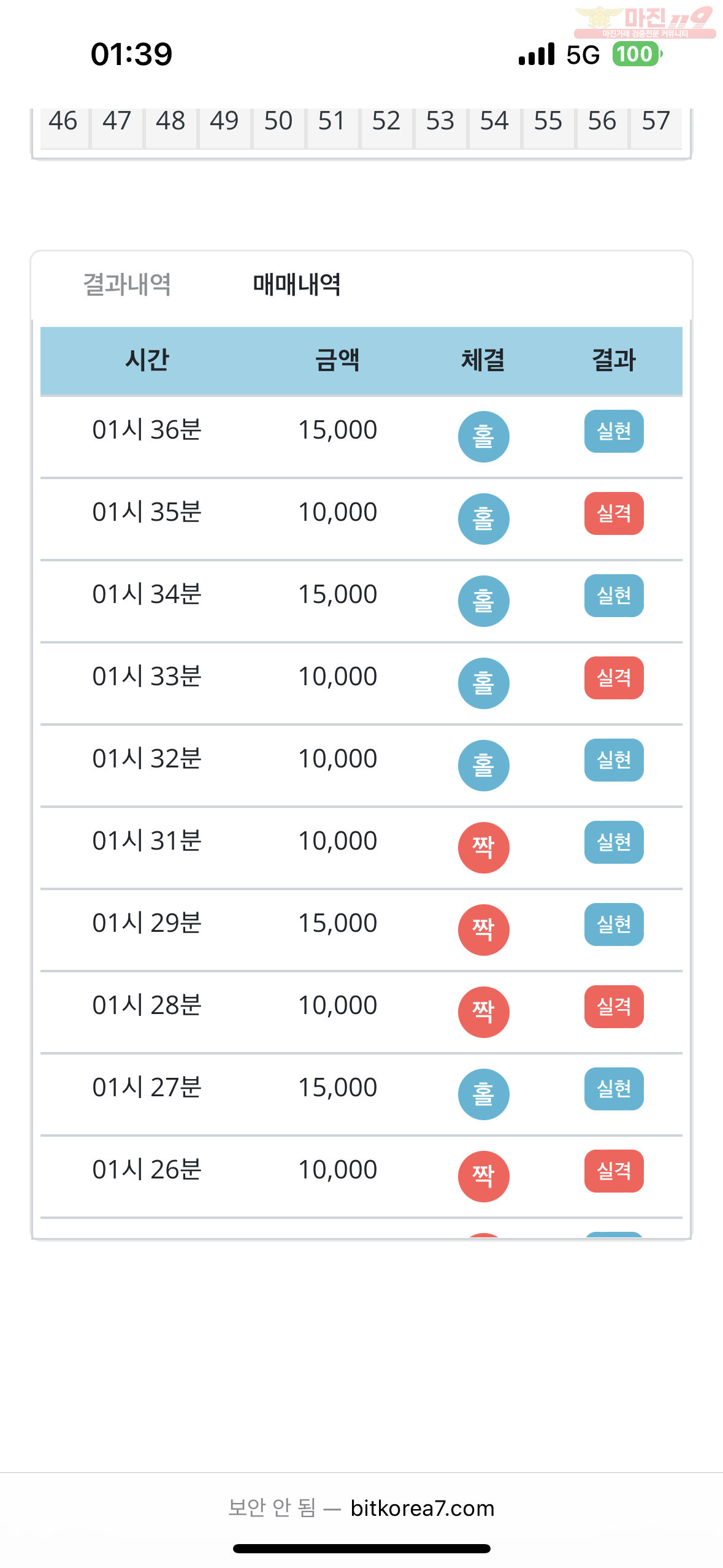Tap the bitkorea7.com address bar

[x=361, y=1508]
